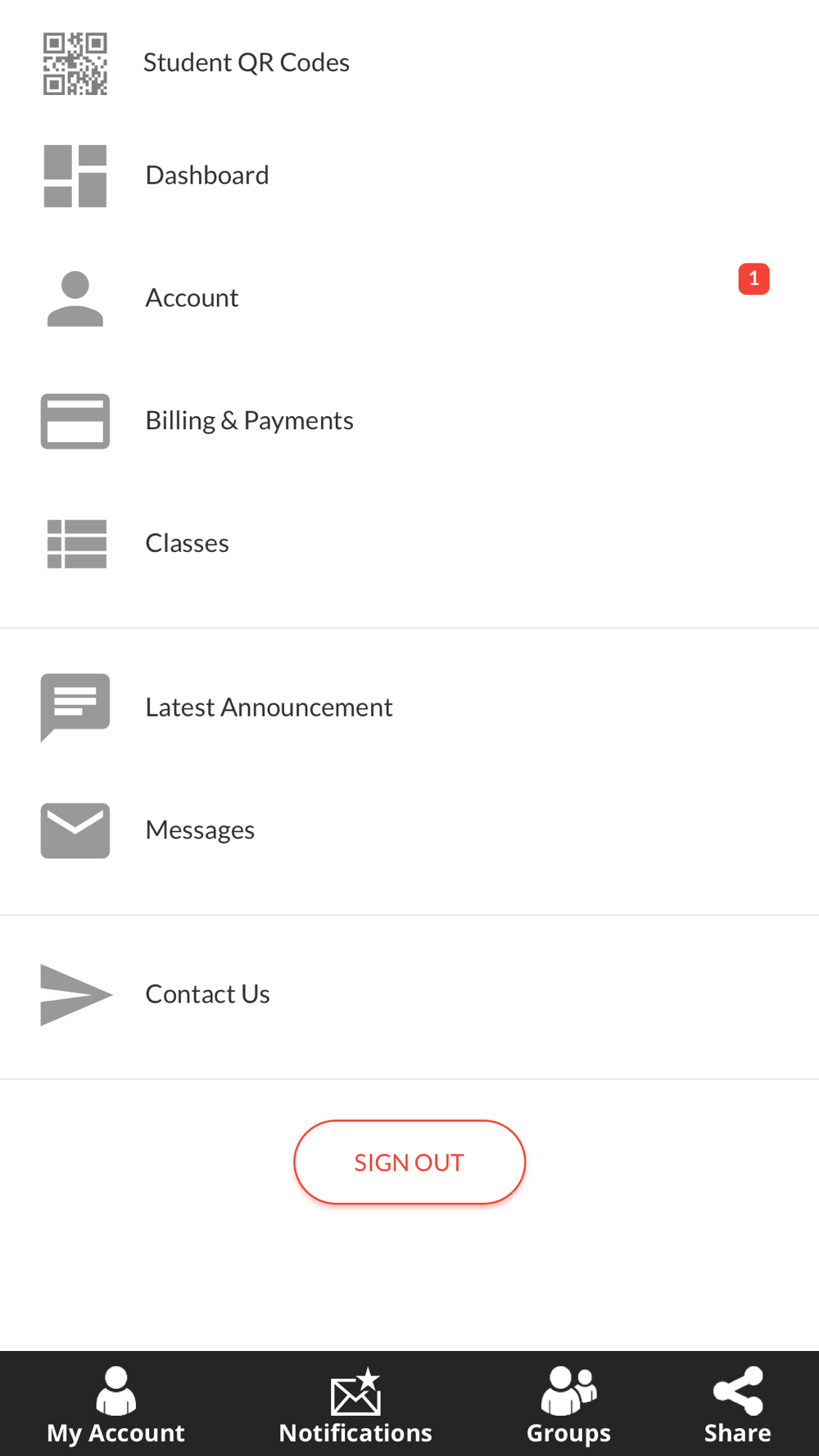Open the Share tab

point(738,1404)
